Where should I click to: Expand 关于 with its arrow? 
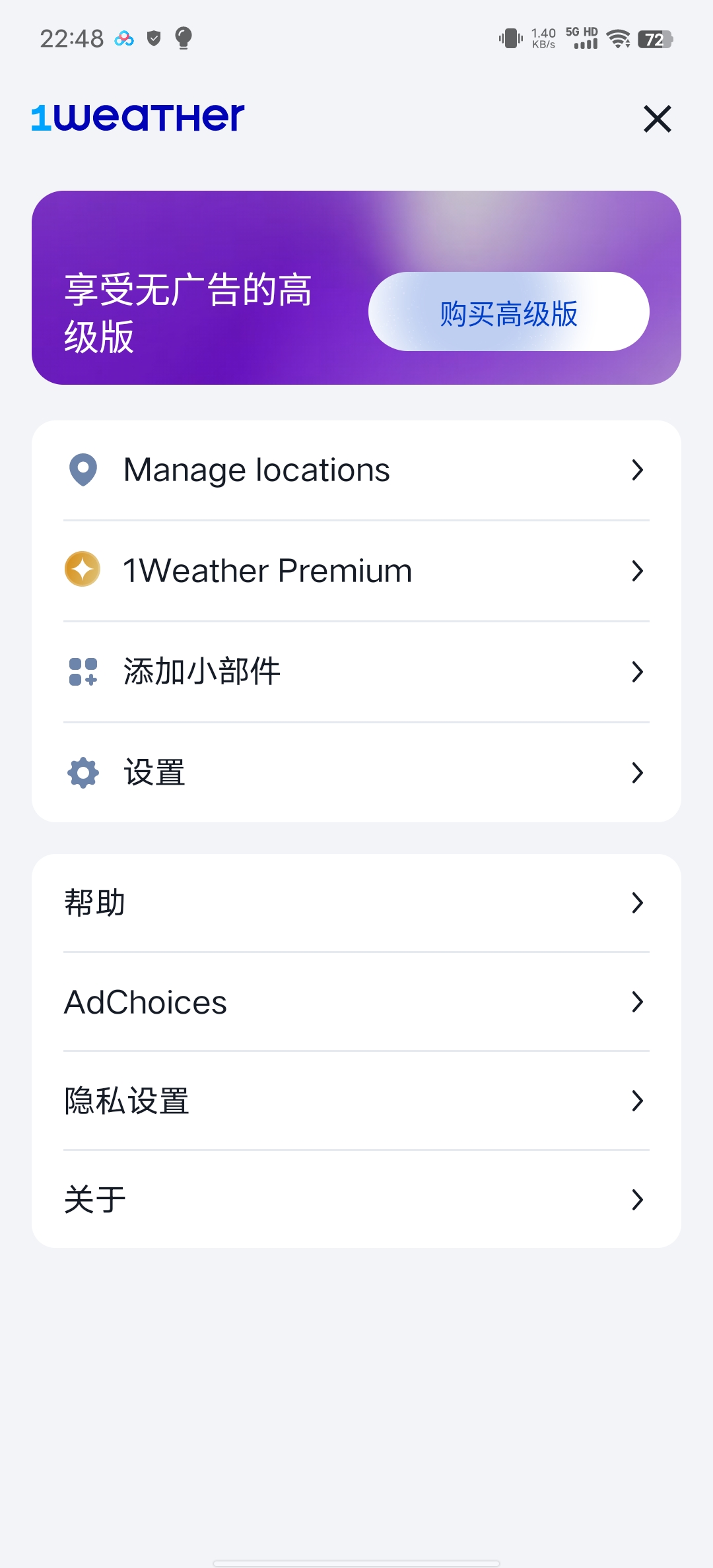[x=636, y=1200]
